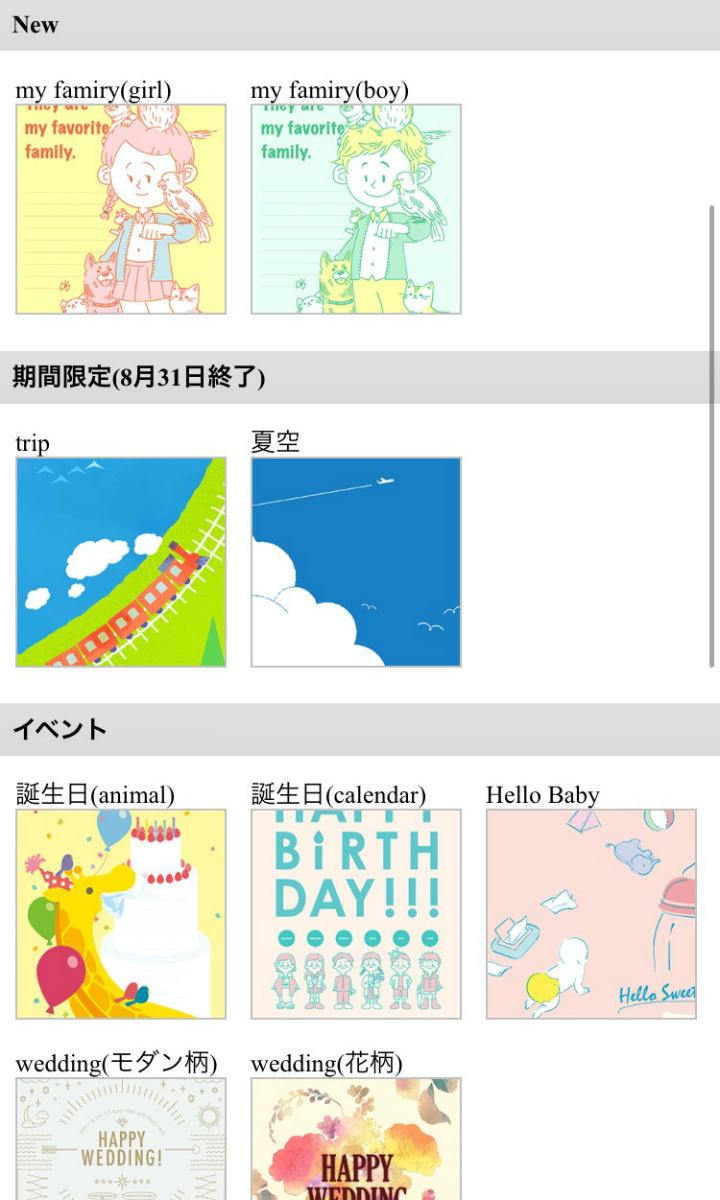The image size is (720, 1200).
Task: Select the wedding(花柄) floral design
Action: click(356, 1140)
